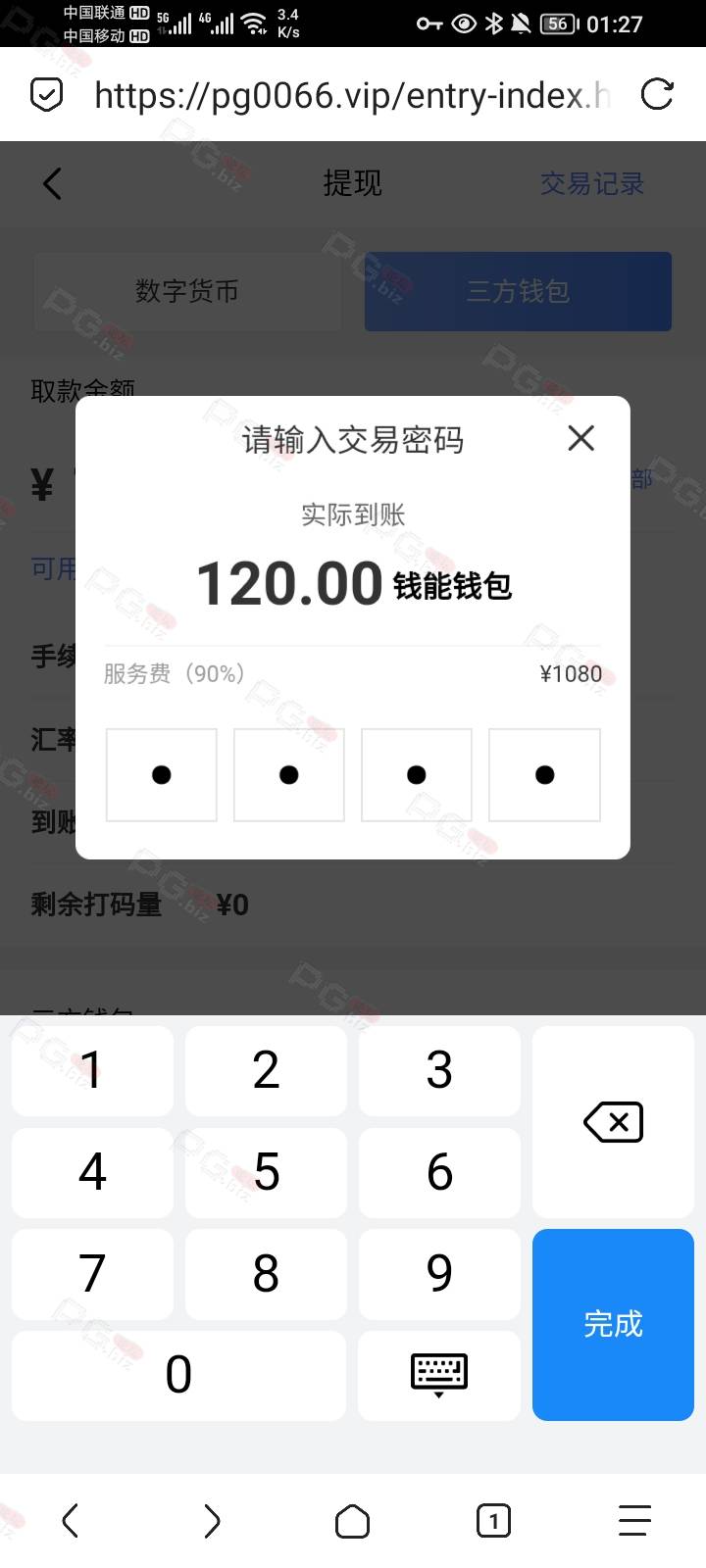Enter digit 9 on the keypad

point(439,1274)
